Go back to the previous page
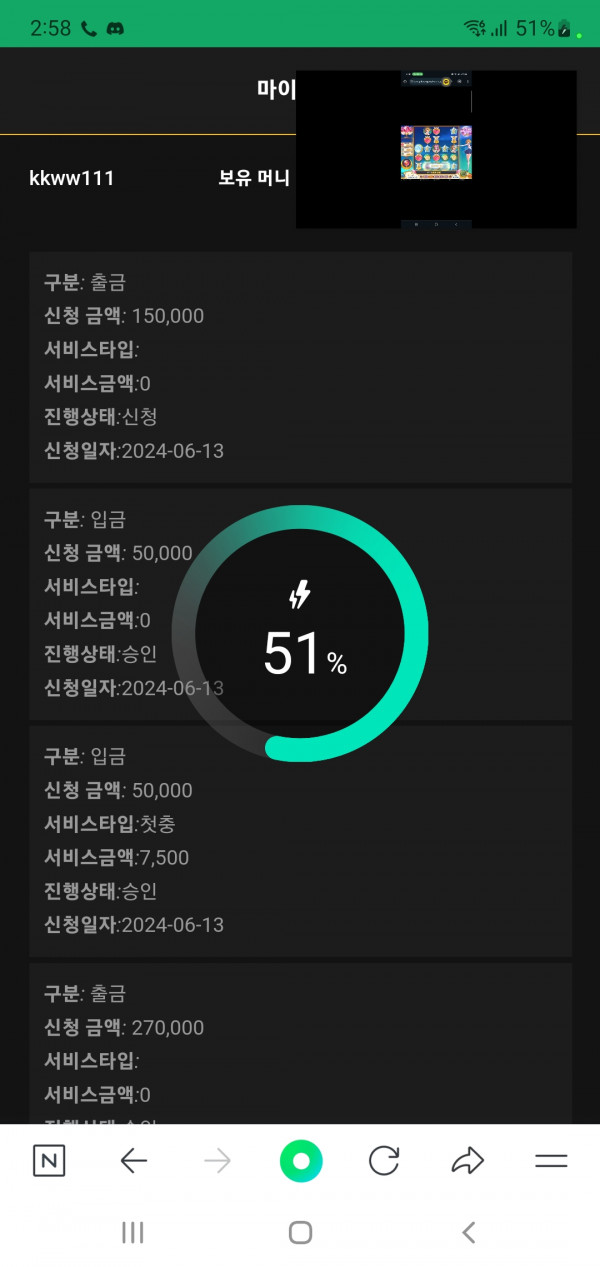This screenshot has height=1267, width=600. coord(133,1160)
